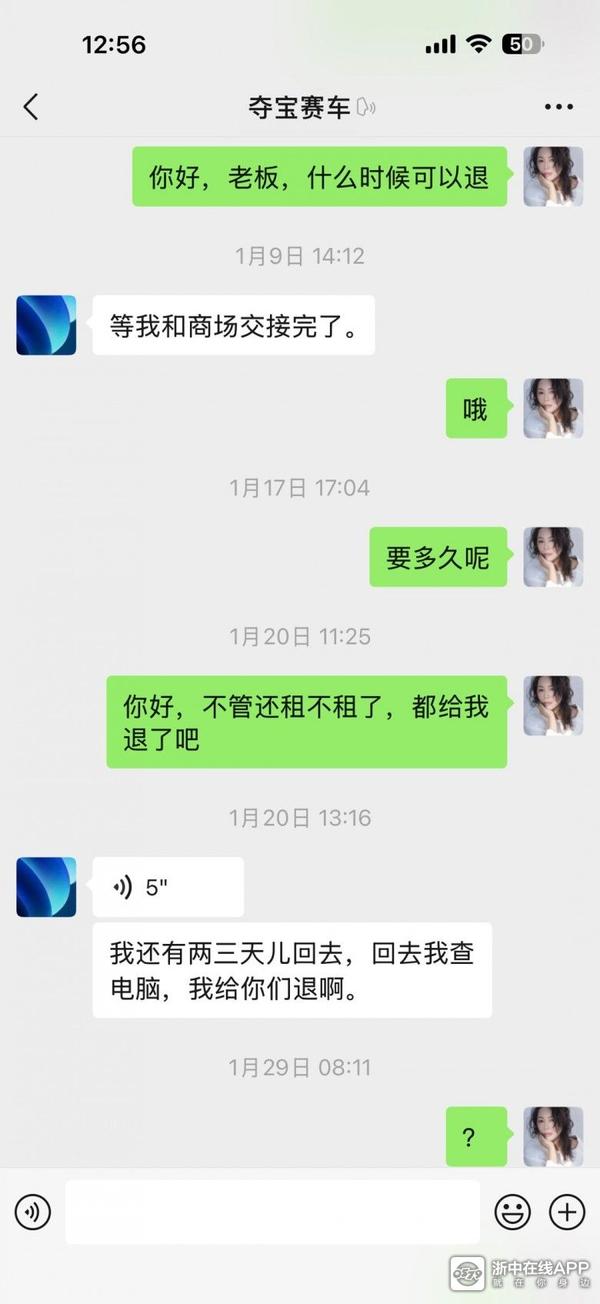This screenshot has width=600, height=1304.
Task: Switch to voice input mode
Action: pos(33,1213)
